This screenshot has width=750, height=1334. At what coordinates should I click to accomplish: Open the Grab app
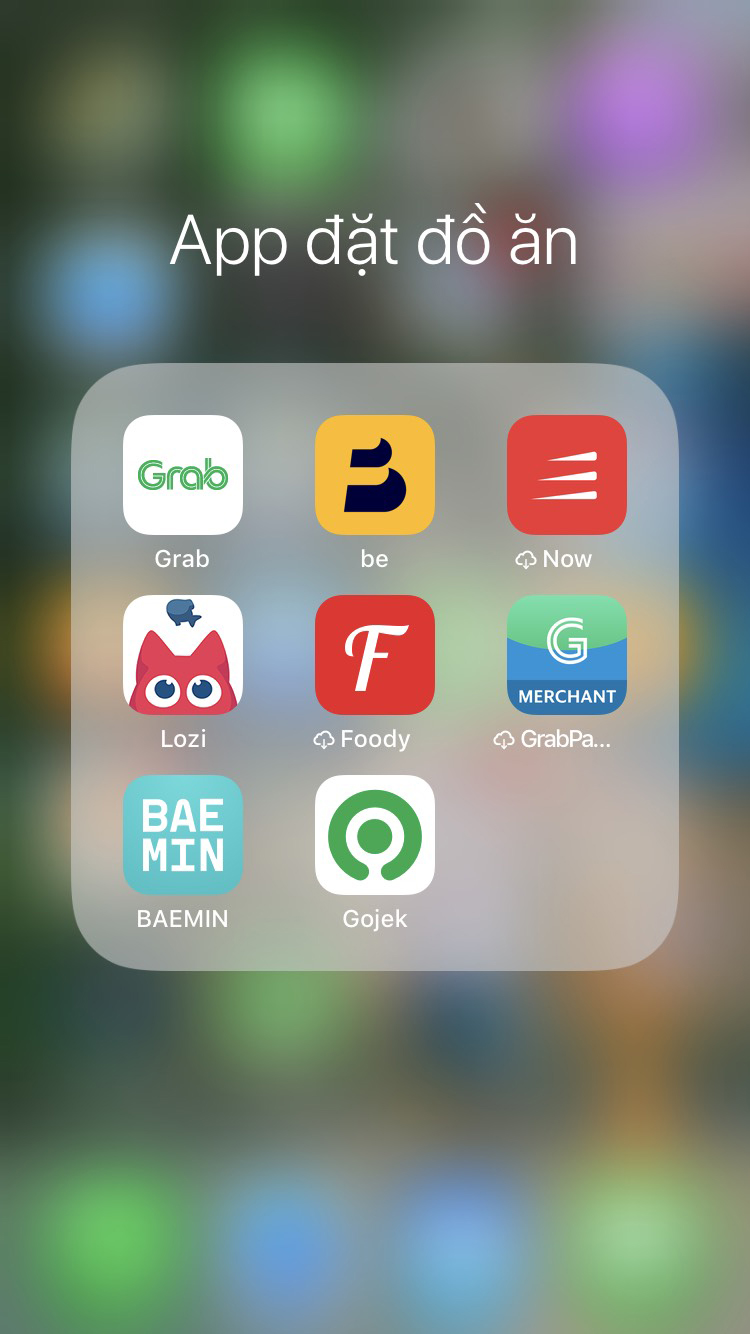183,475
